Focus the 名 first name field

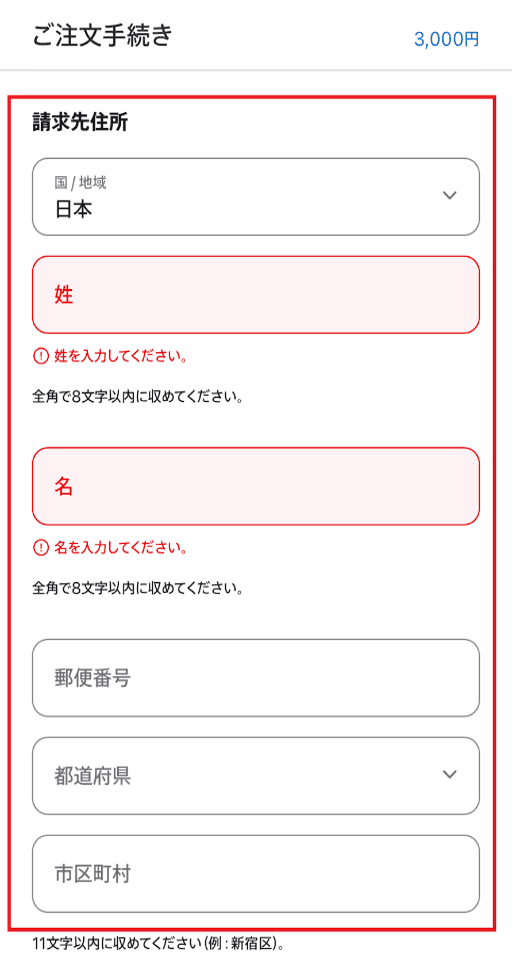tap(256, 486)
